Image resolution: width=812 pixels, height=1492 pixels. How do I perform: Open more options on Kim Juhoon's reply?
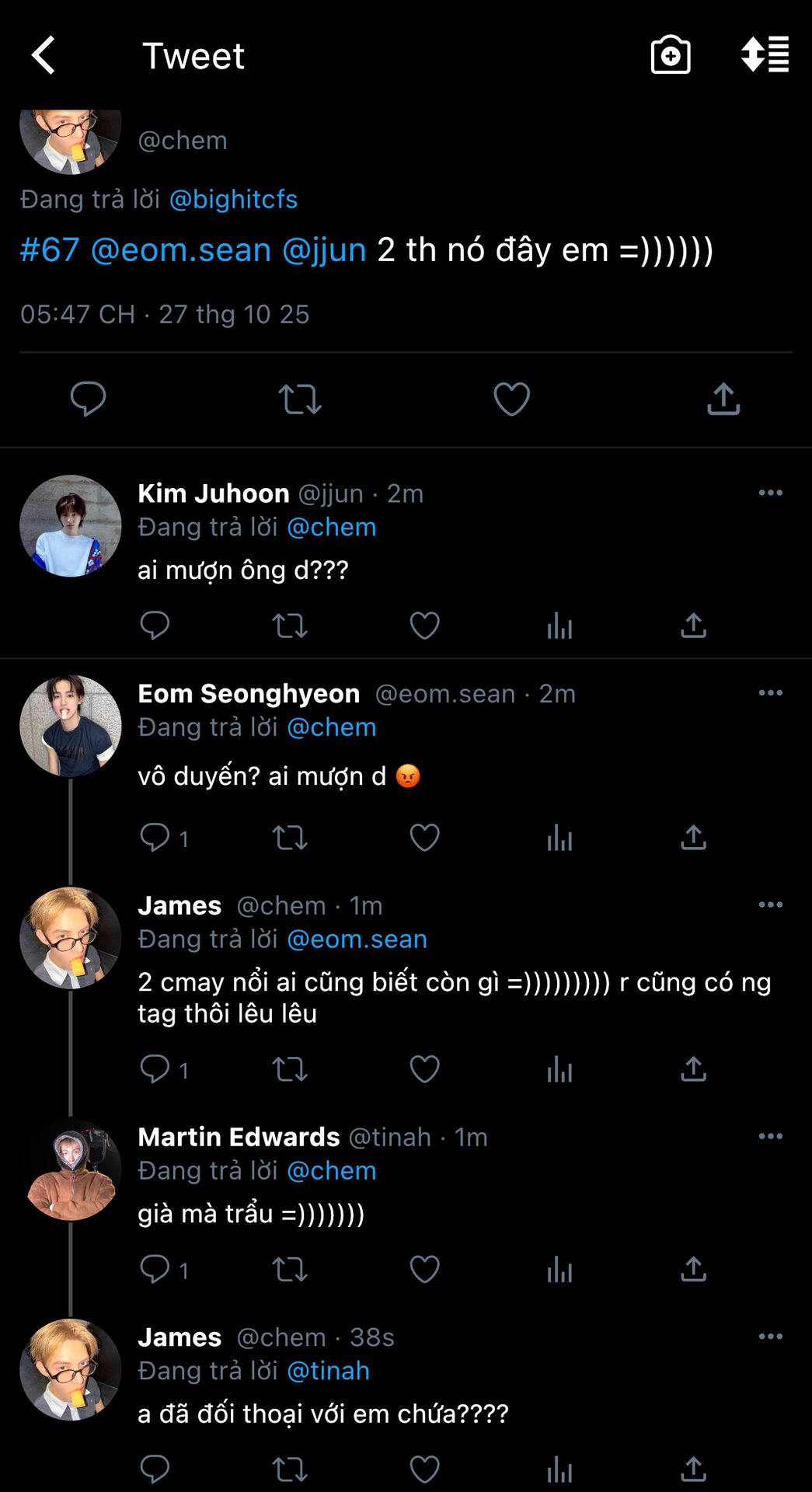770,493
